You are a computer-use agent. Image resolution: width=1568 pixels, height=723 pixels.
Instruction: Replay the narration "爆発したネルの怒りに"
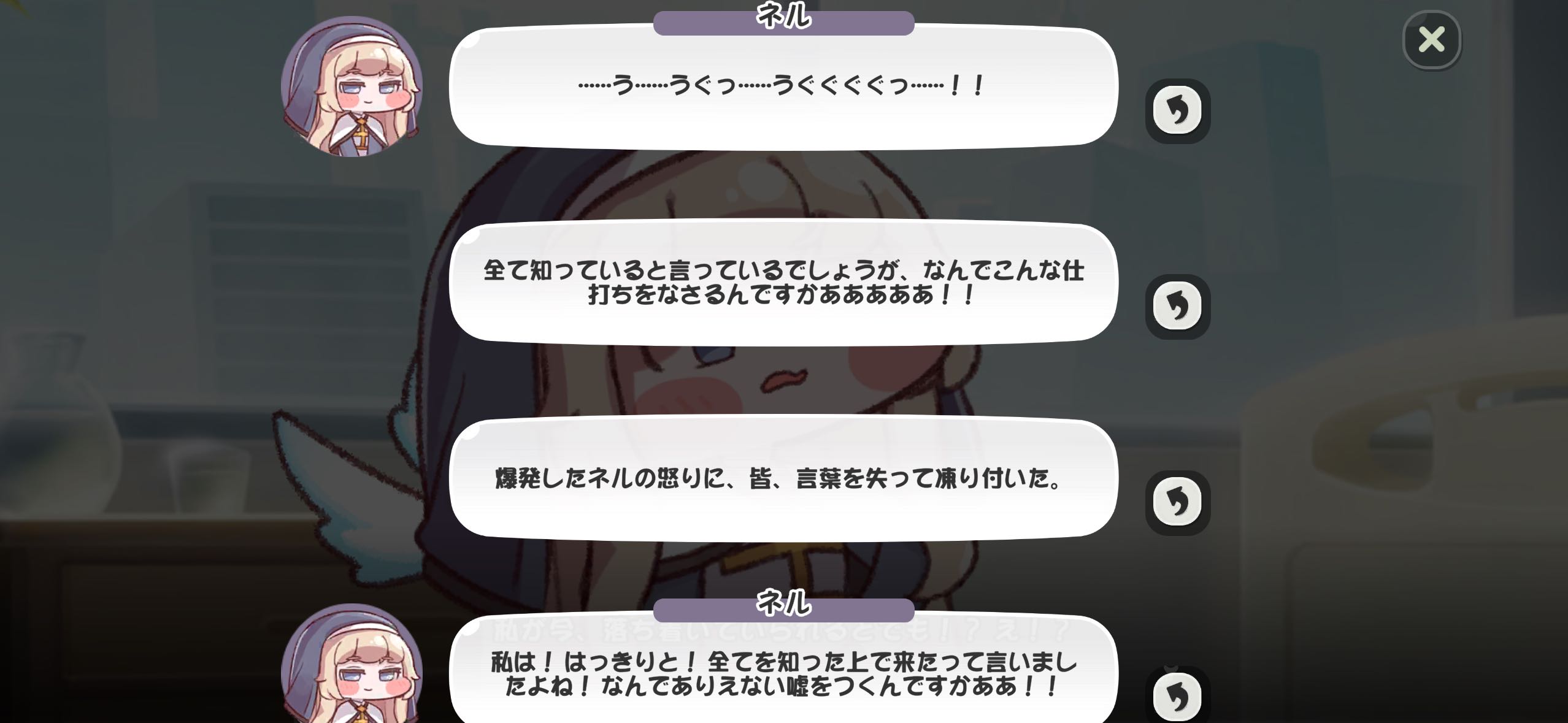[x=1177, y=502]
